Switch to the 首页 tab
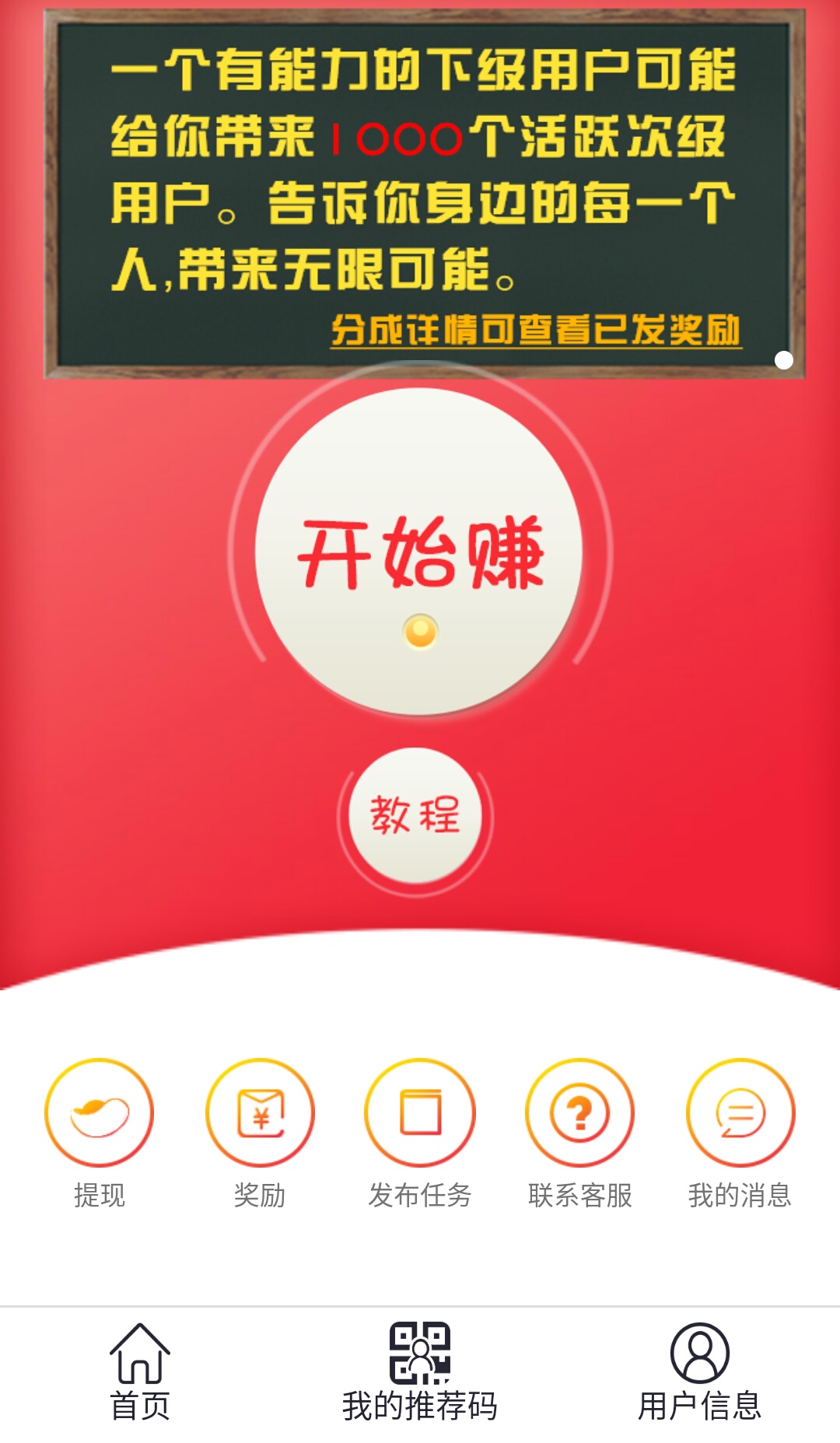This screenshot has width=840, height=1443. [140, 1374]
